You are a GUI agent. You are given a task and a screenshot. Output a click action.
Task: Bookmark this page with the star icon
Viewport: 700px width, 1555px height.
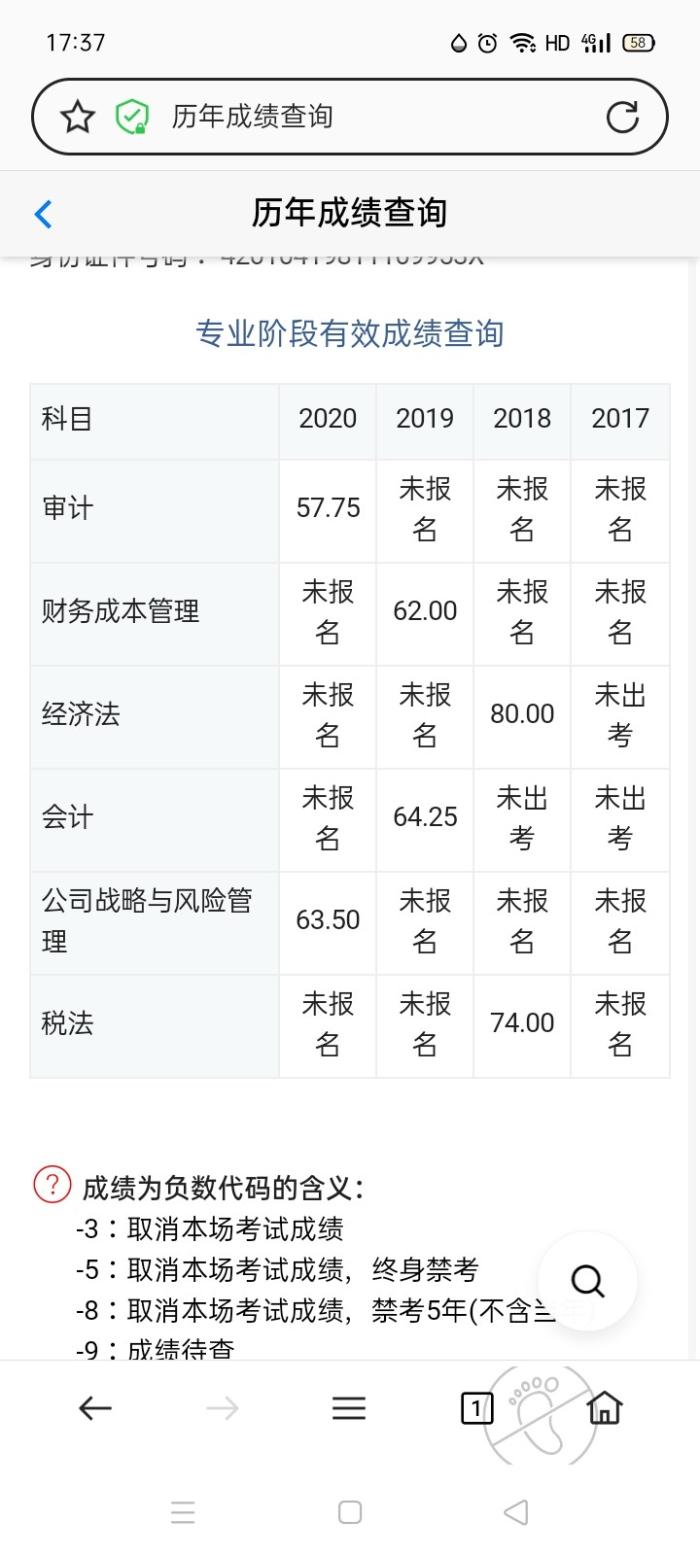(x=77, y=117)
